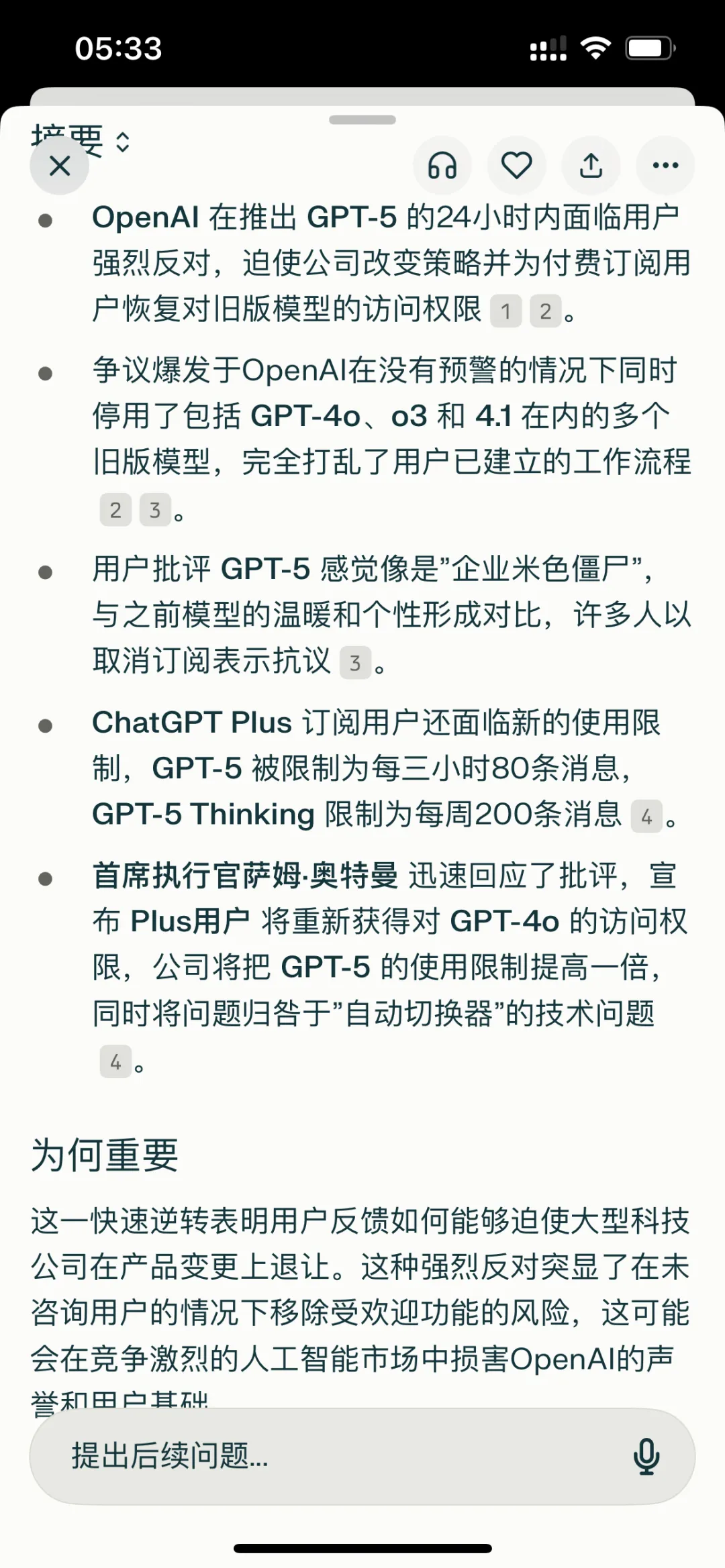This screenshot has height=1568, width=725.
Task: Like this summary with the heart
Action: pyautogui.click(x=517, y=166)
